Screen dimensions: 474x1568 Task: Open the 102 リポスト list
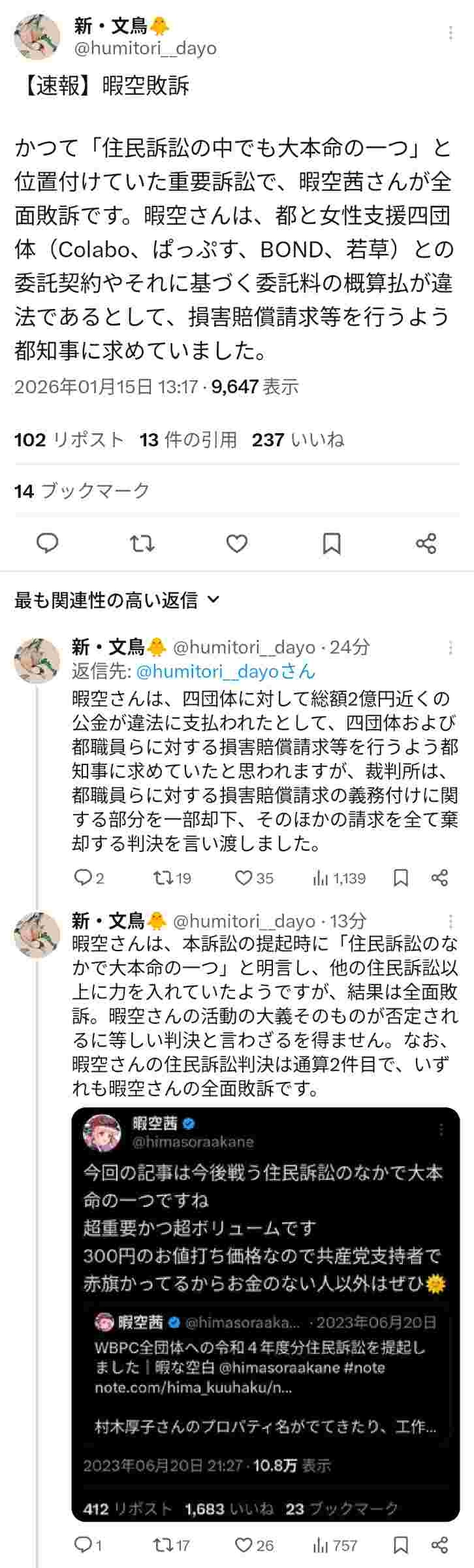click(x=69, y=440)
